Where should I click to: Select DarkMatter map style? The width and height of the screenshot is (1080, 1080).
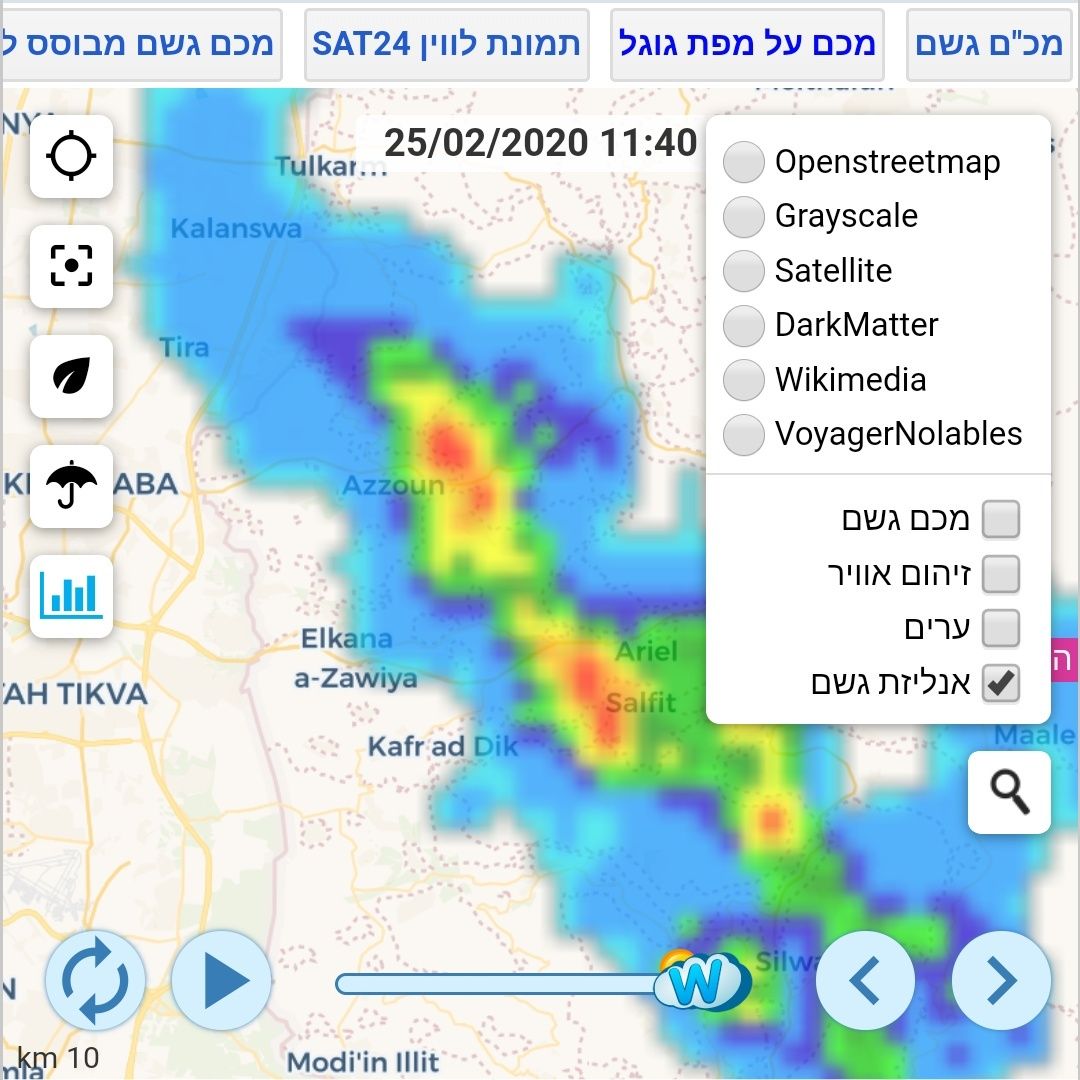point(744,324)
